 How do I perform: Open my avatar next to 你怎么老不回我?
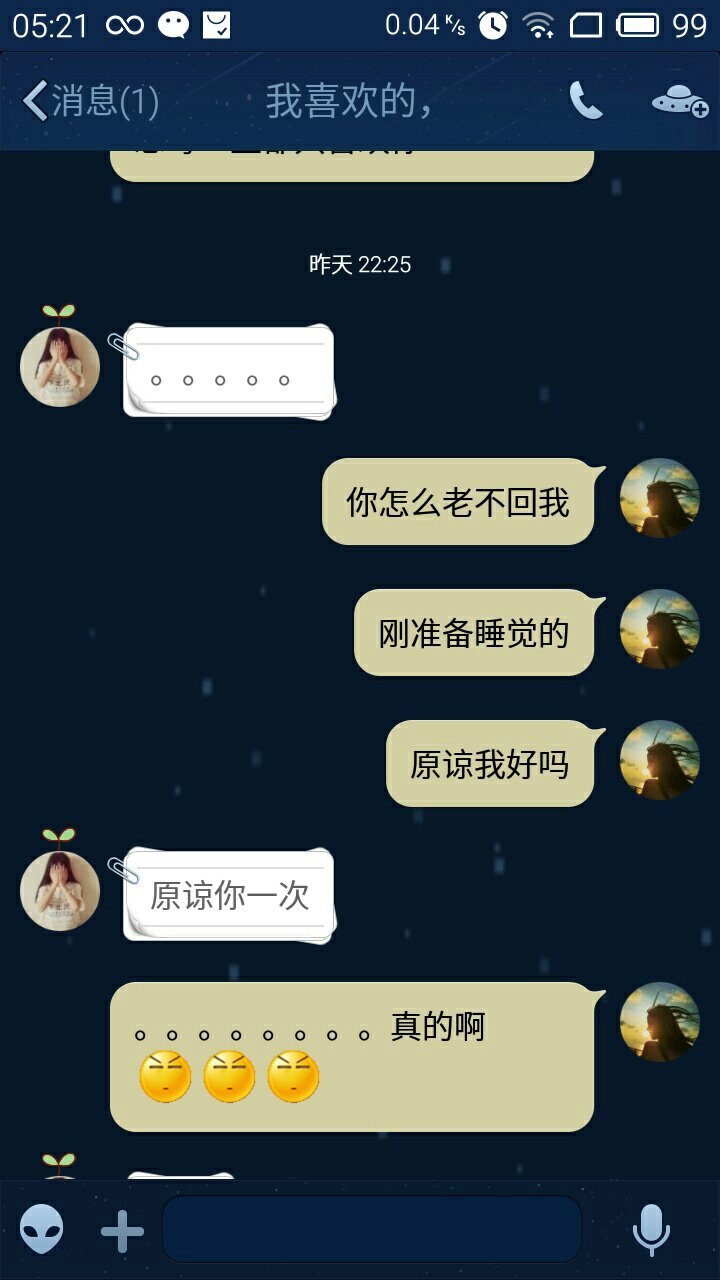pos(659,498)
